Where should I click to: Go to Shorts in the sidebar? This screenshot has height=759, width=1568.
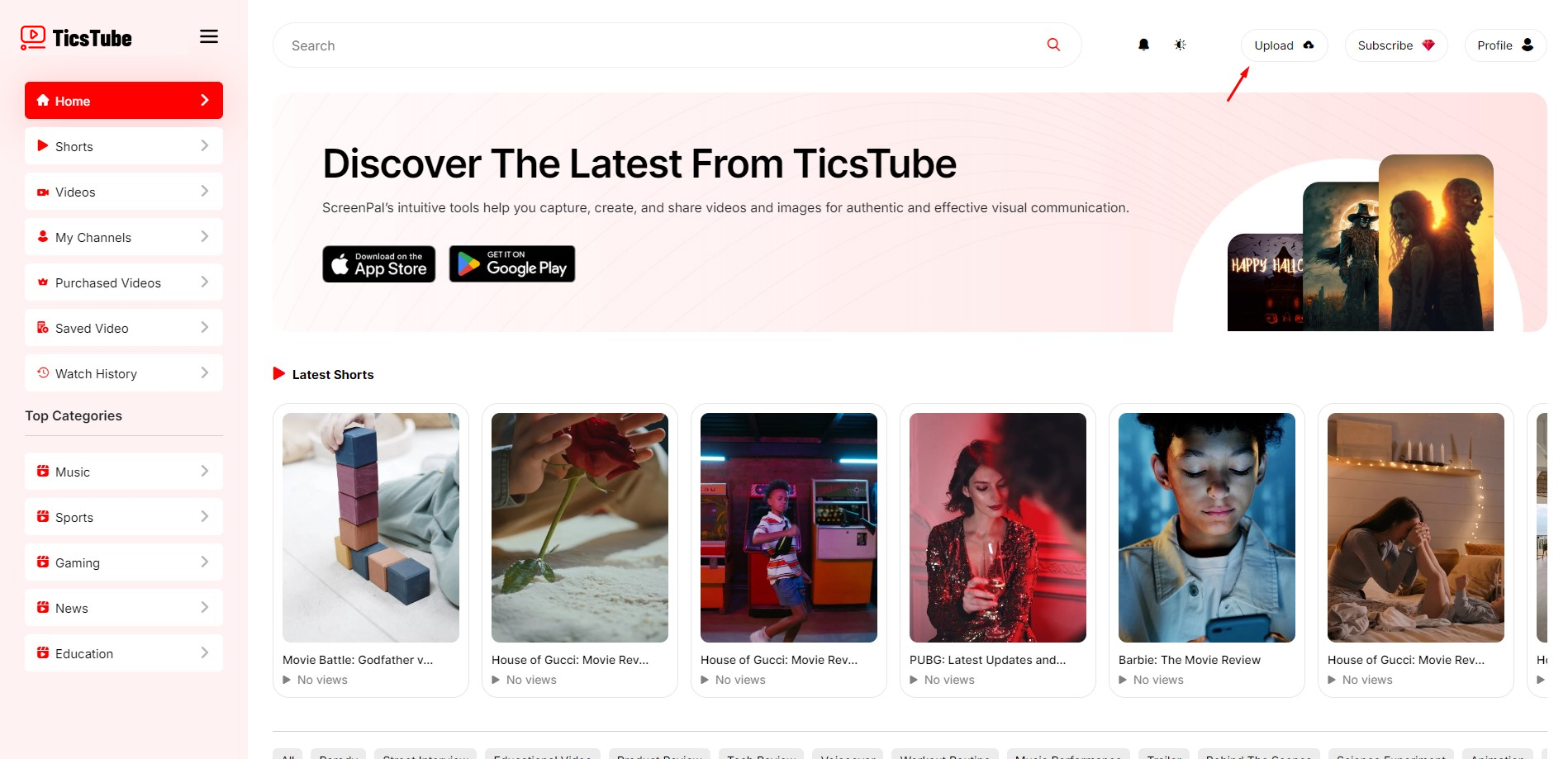coord(124,146)
